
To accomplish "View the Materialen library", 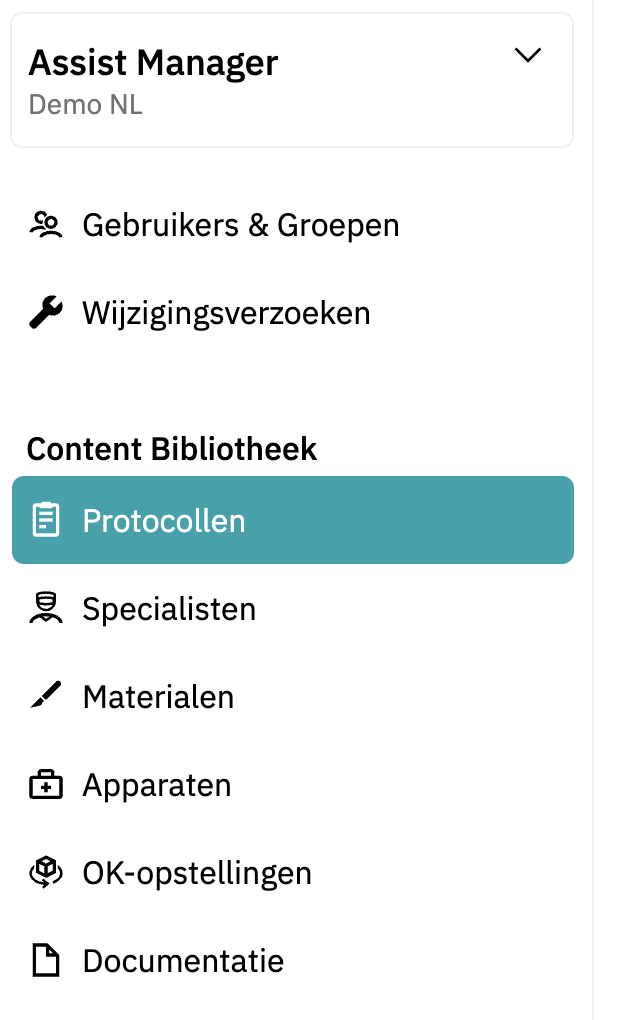I will [x=158, y=697].
